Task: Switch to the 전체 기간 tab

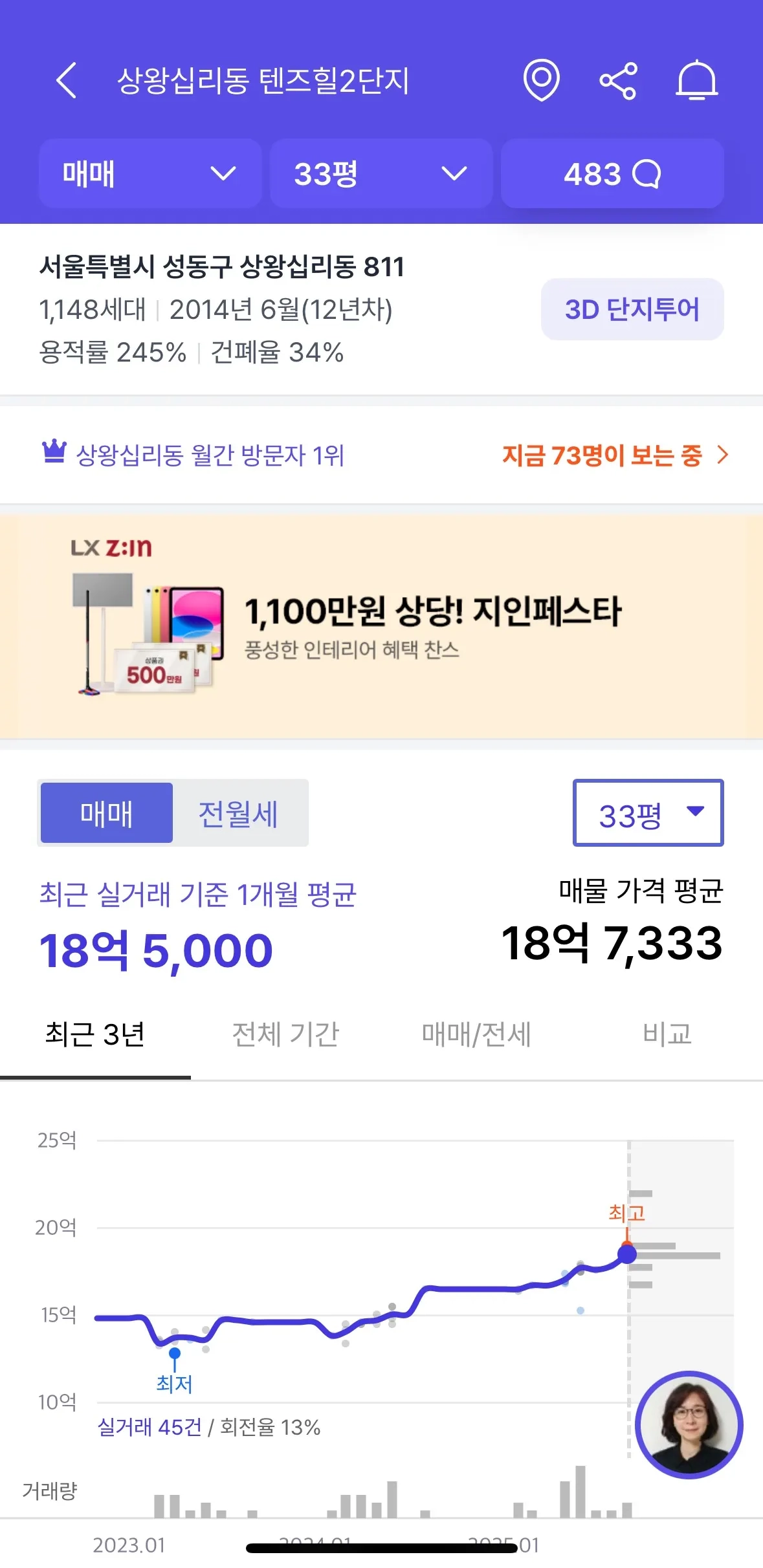Action: (x=285, y=1034)
